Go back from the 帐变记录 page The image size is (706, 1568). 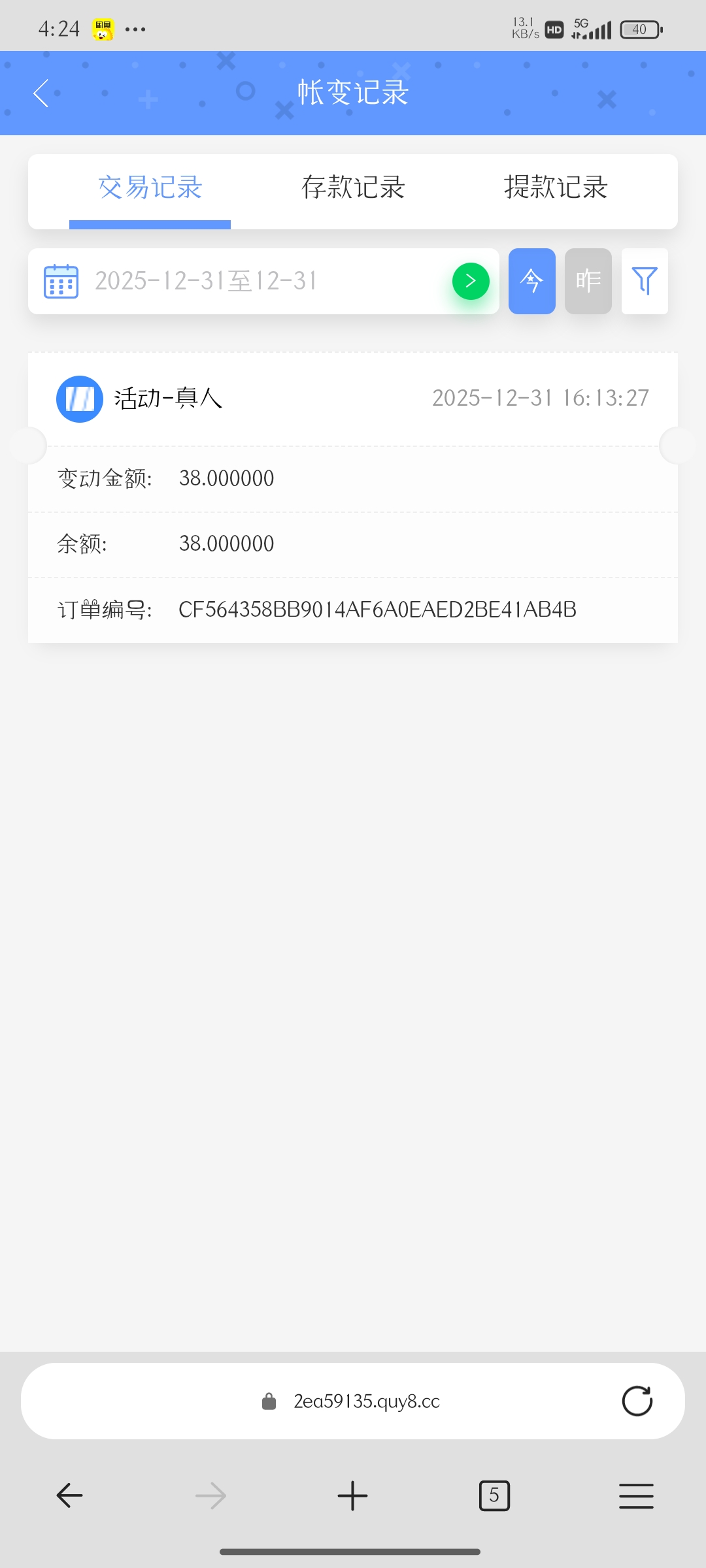[x=42, y=93]
